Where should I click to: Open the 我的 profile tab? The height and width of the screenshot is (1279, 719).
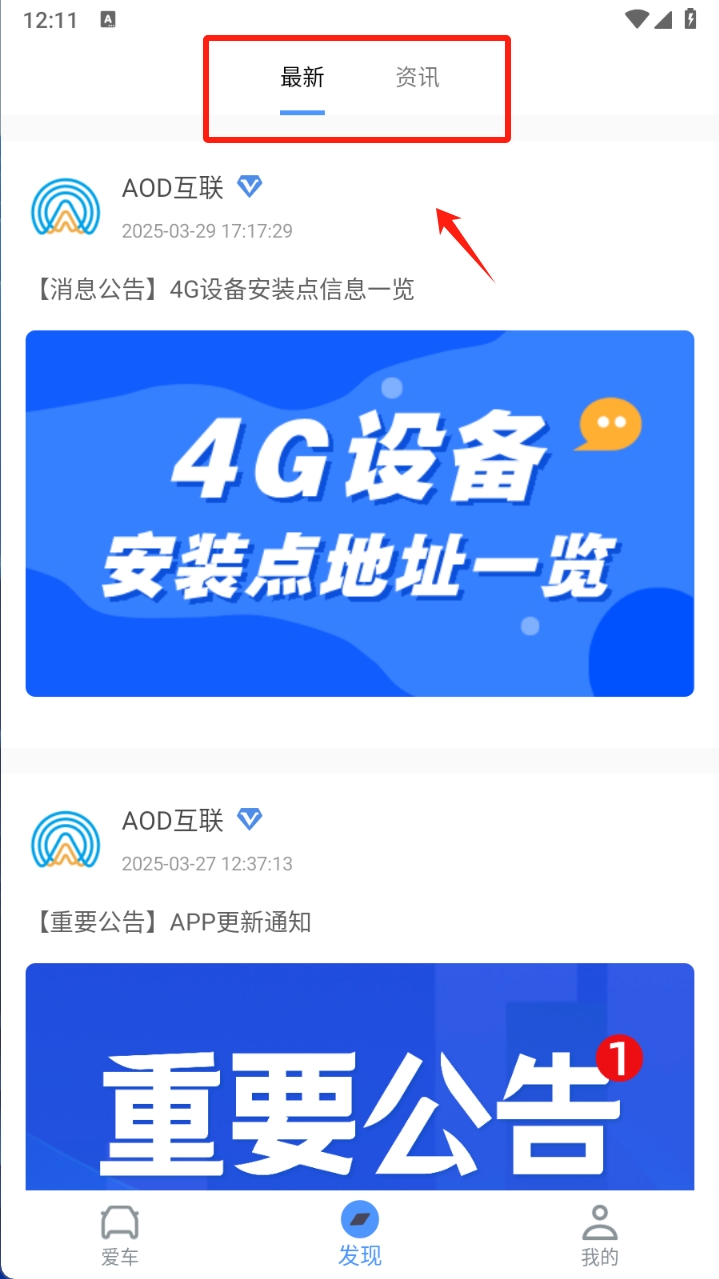click(599, 1235)
